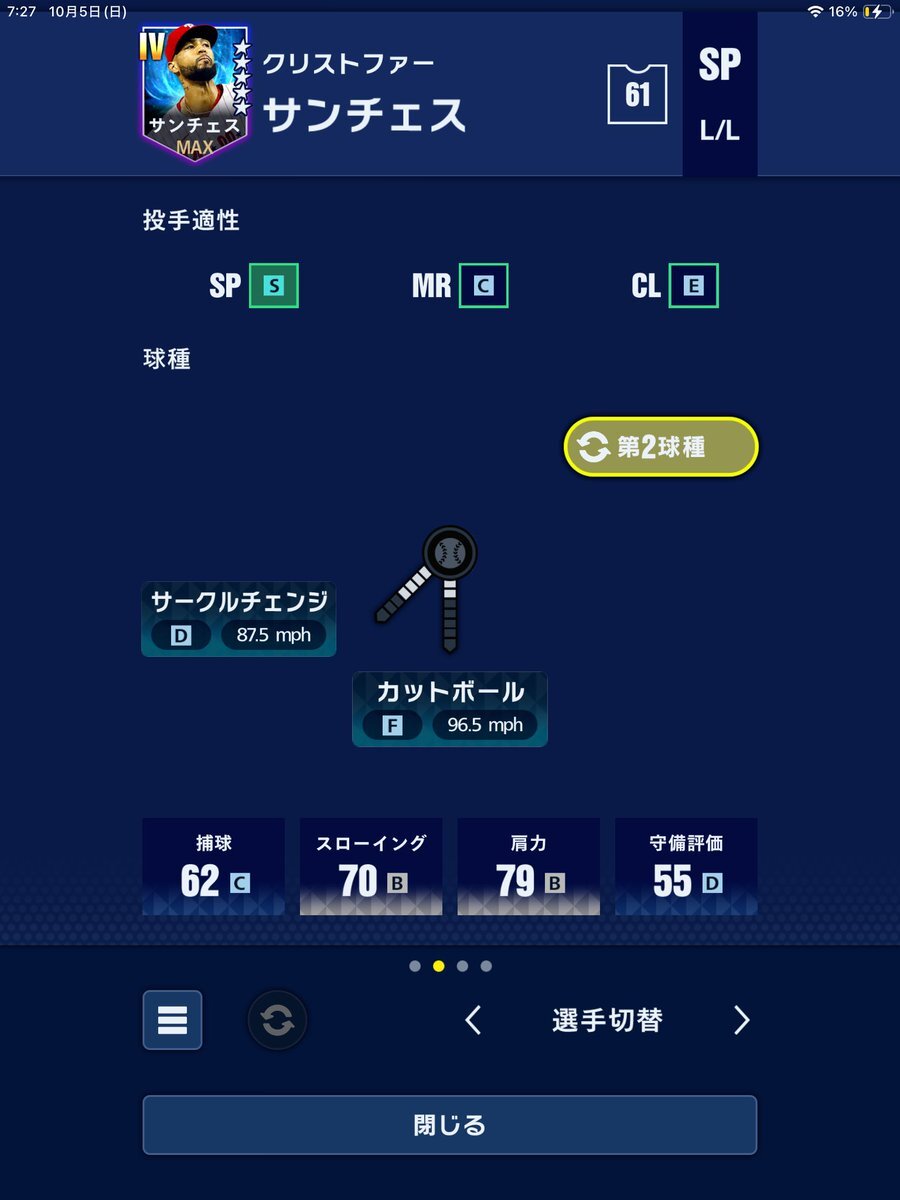Open the hamburger menu button
Screen dimensions: 900x1200
pos(172,1020)
